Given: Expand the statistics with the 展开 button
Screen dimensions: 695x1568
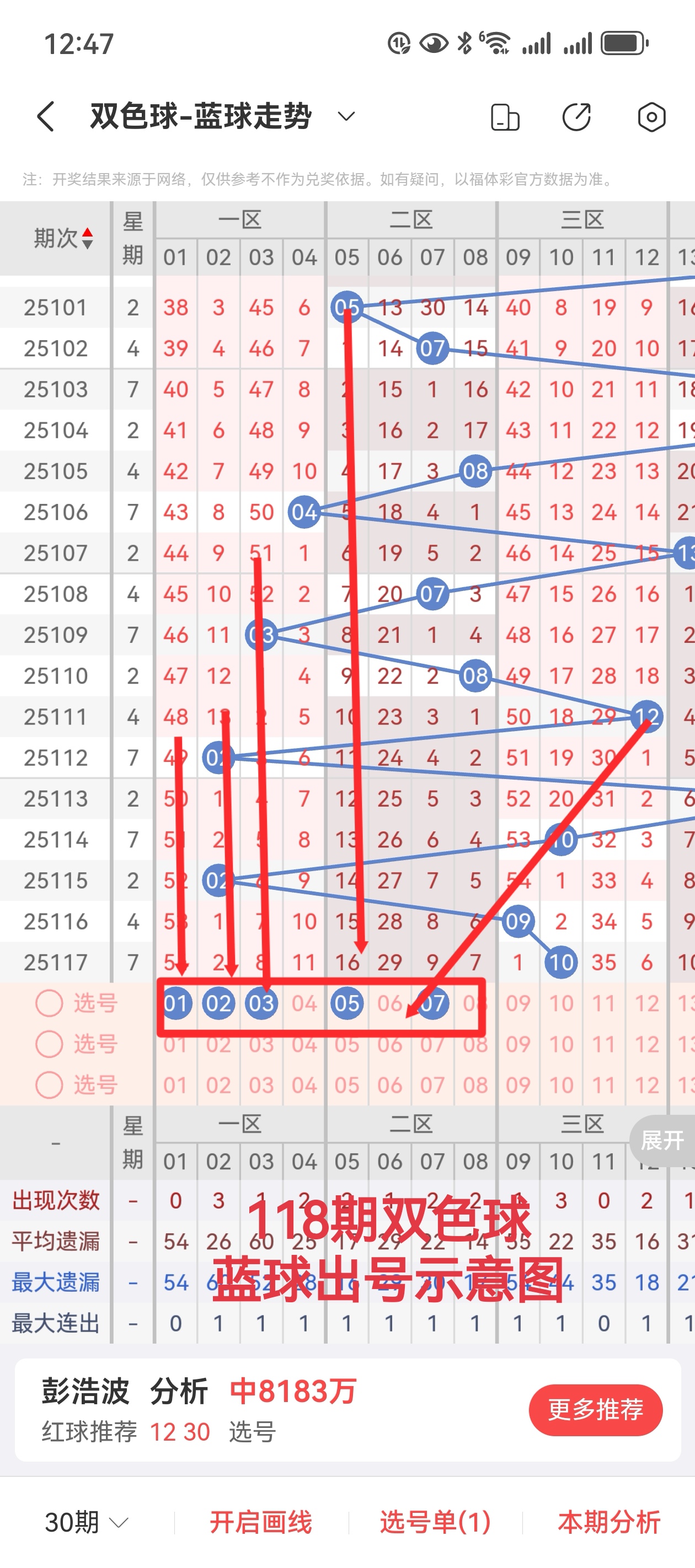Looking at the screenshot, I should [661, 1140].
